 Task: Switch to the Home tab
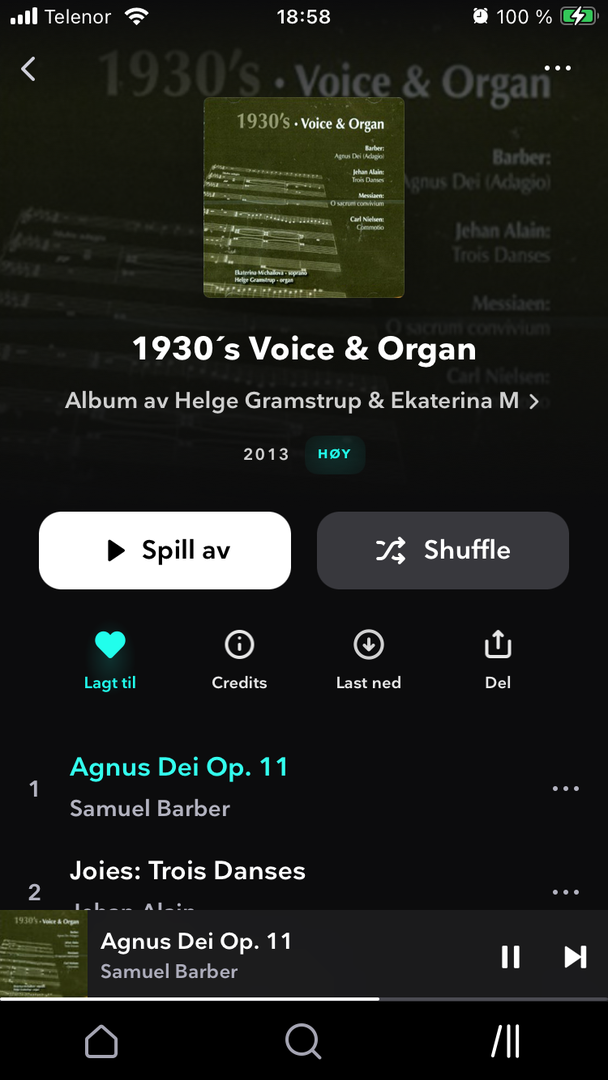101,1042
